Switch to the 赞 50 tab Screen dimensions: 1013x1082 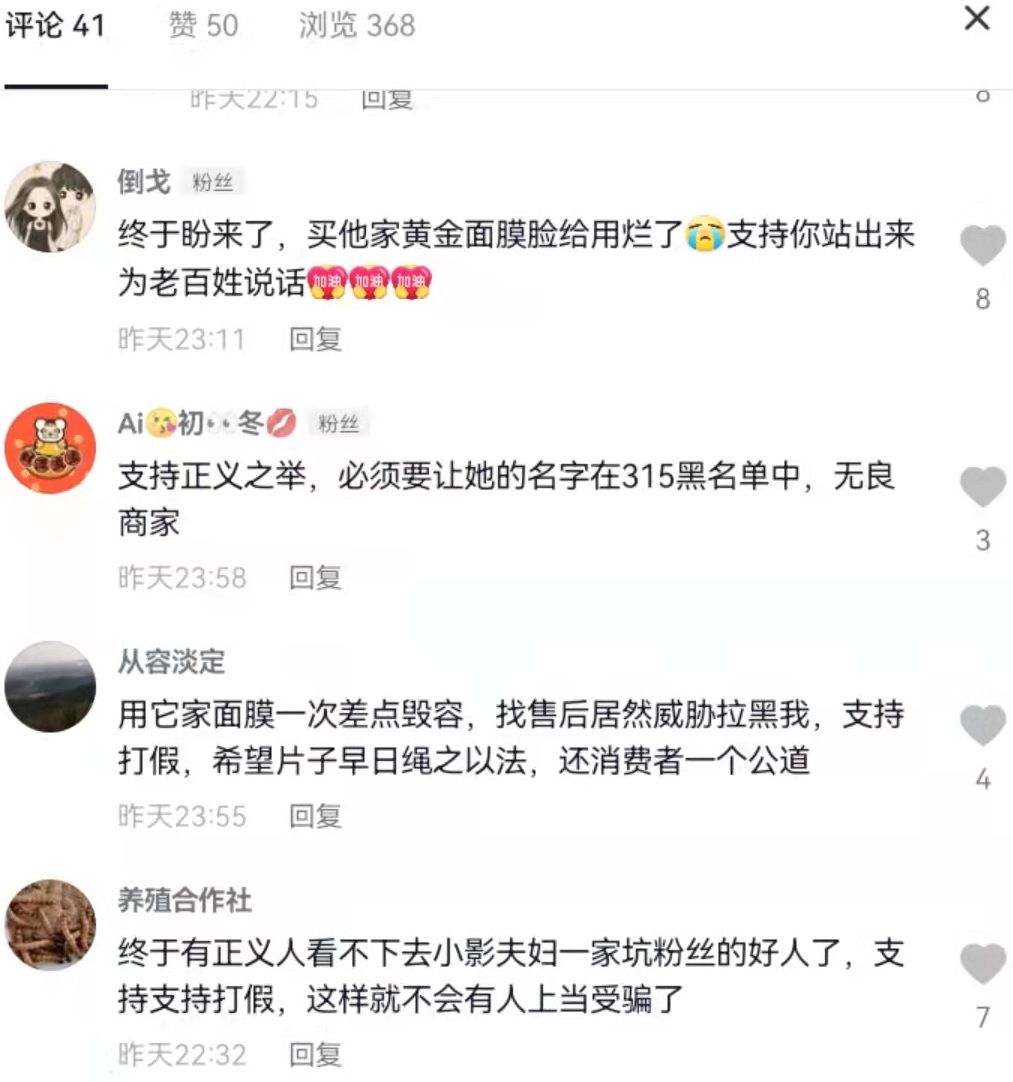pyautogui.click(x=204, y=26)
